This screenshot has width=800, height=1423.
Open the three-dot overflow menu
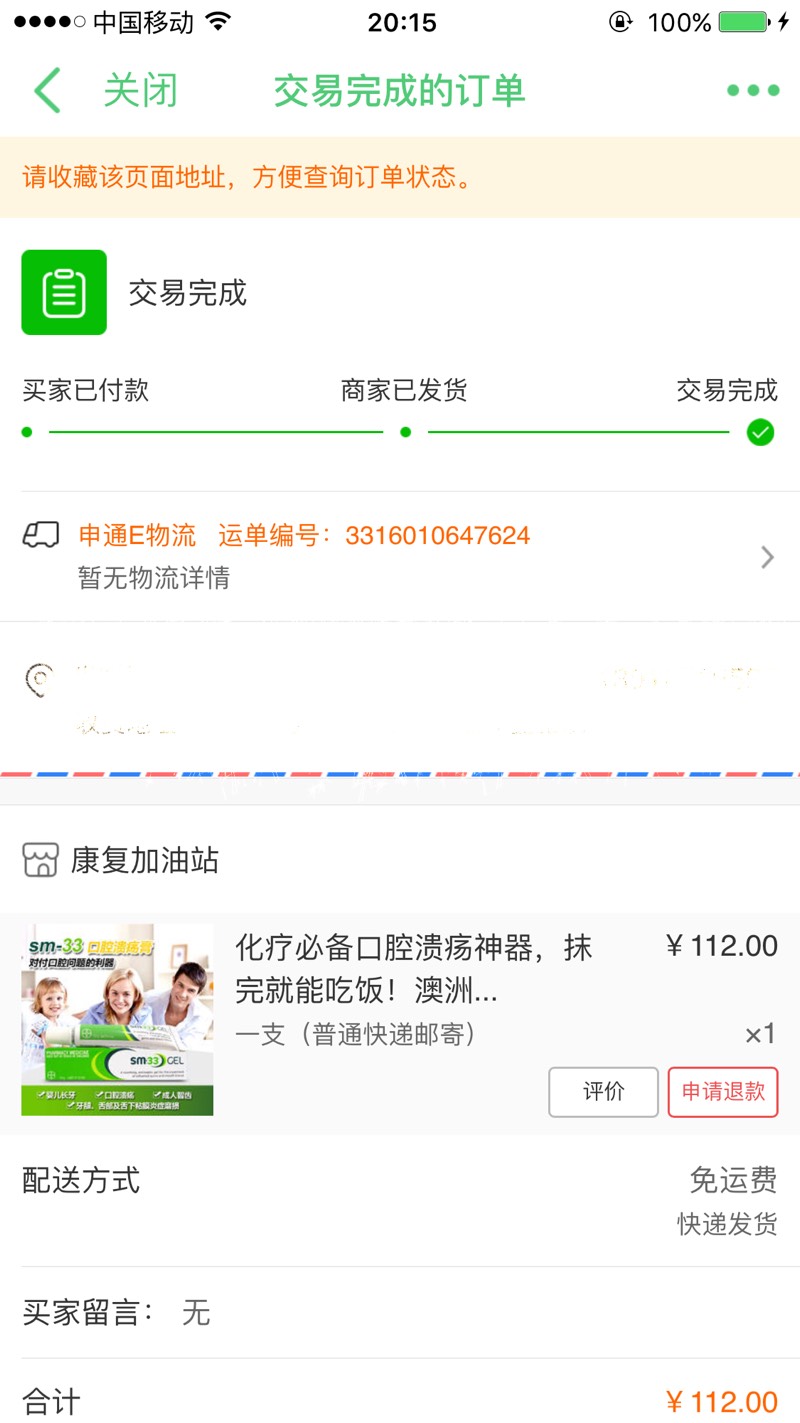point(752,91)
